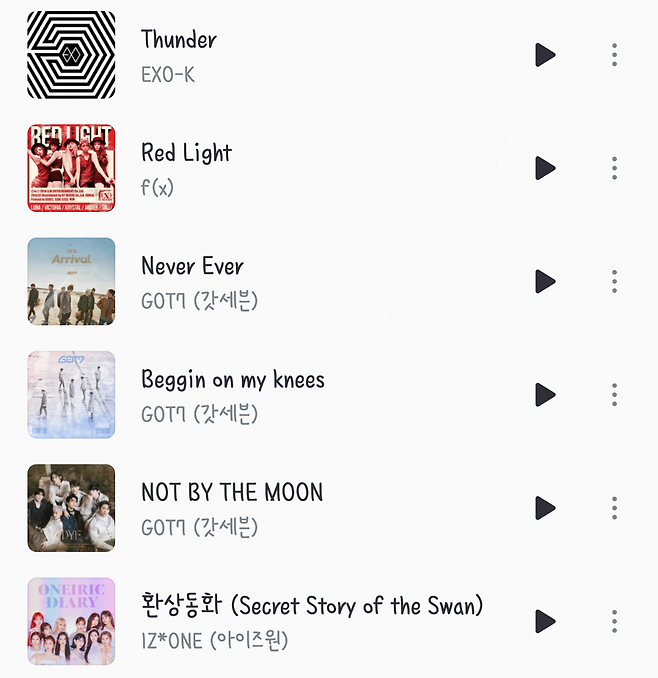Image resolution: width=658 pixels, height=678 pixels.
Task: Show more options for Never Ever
Action: tap(614, 281)
